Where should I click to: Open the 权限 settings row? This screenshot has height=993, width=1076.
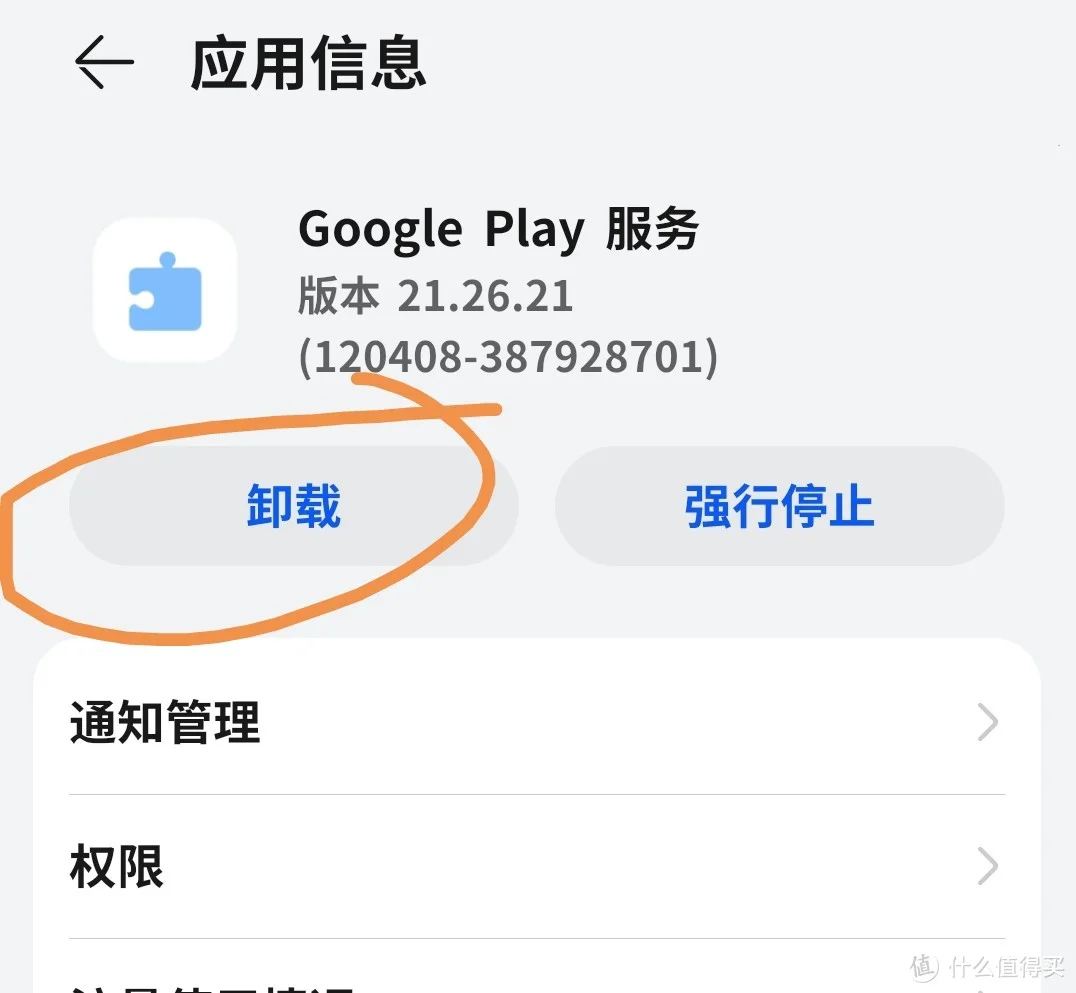point(536,866)
